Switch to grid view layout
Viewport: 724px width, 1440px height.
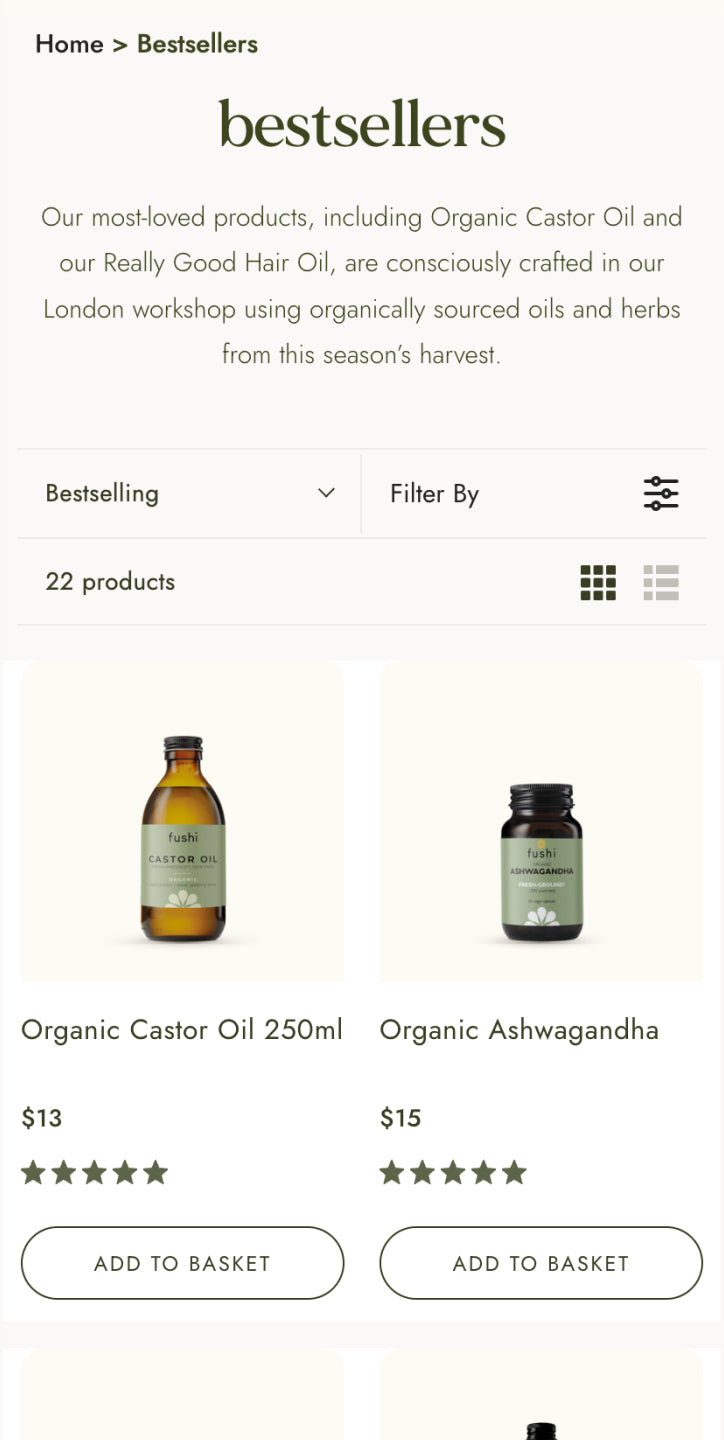(598, 582)
